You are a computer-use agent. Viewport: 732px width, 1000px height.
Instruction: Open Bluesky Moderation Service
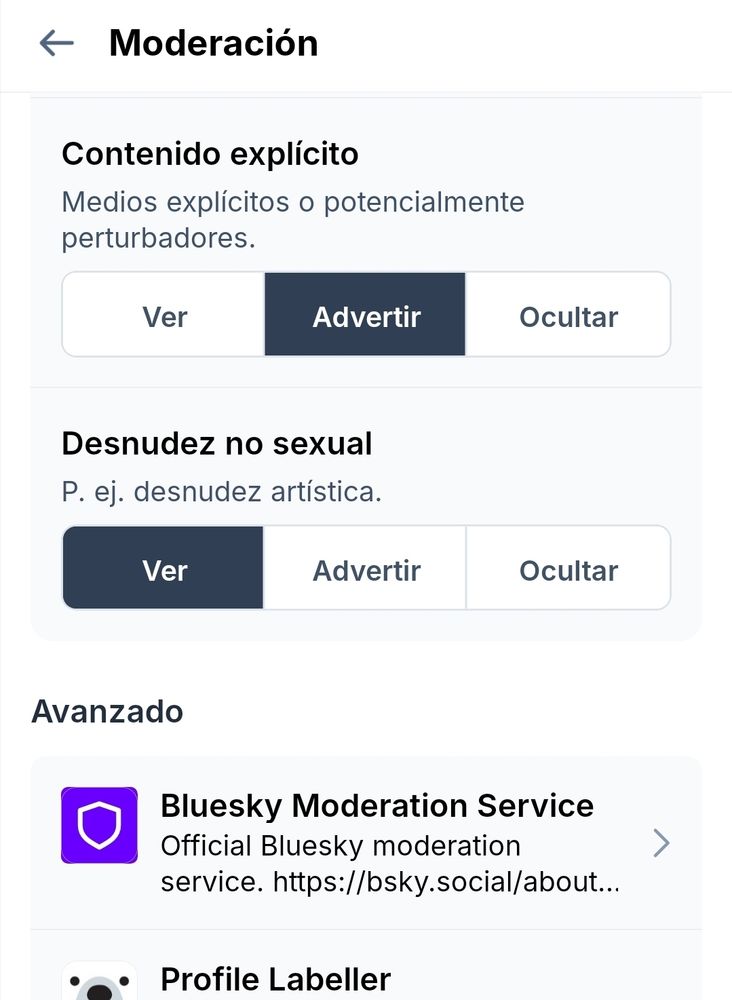point(366,843)
